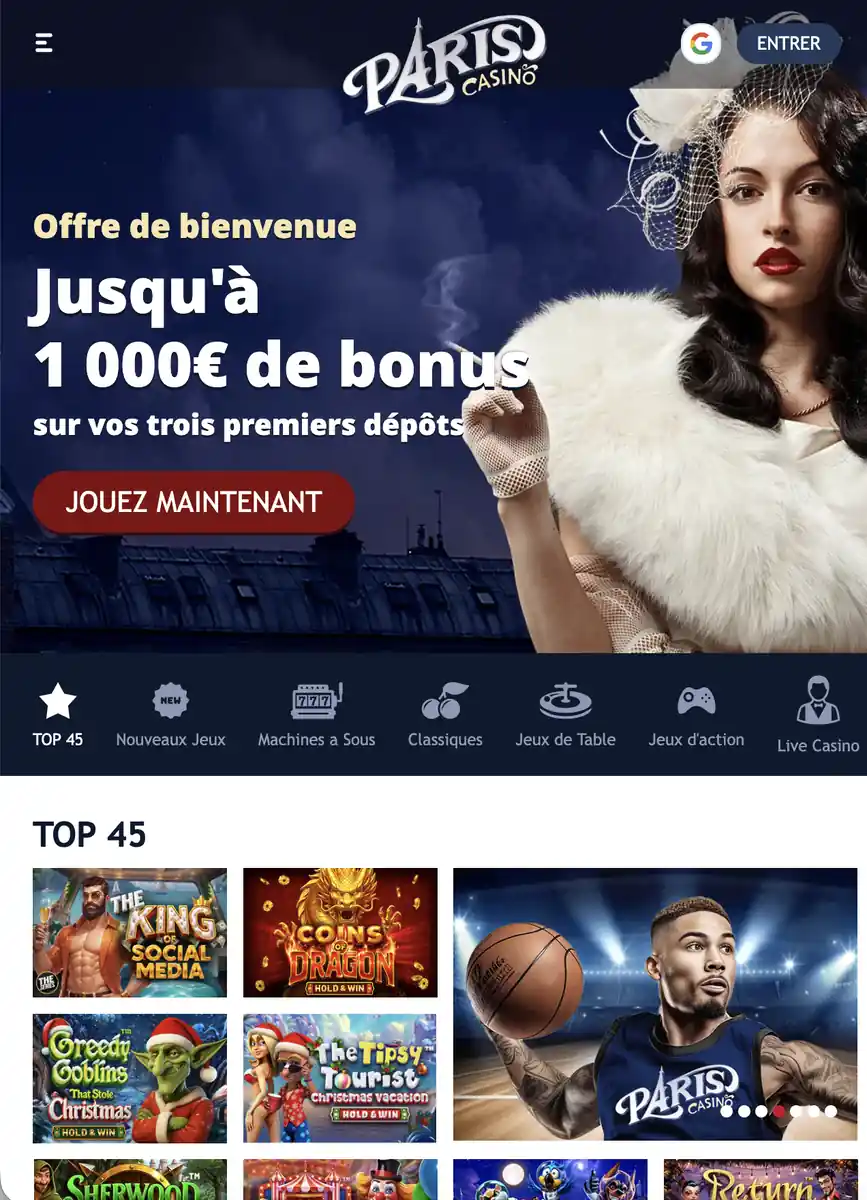Select the TOP 45 star icon

[58, 698]
